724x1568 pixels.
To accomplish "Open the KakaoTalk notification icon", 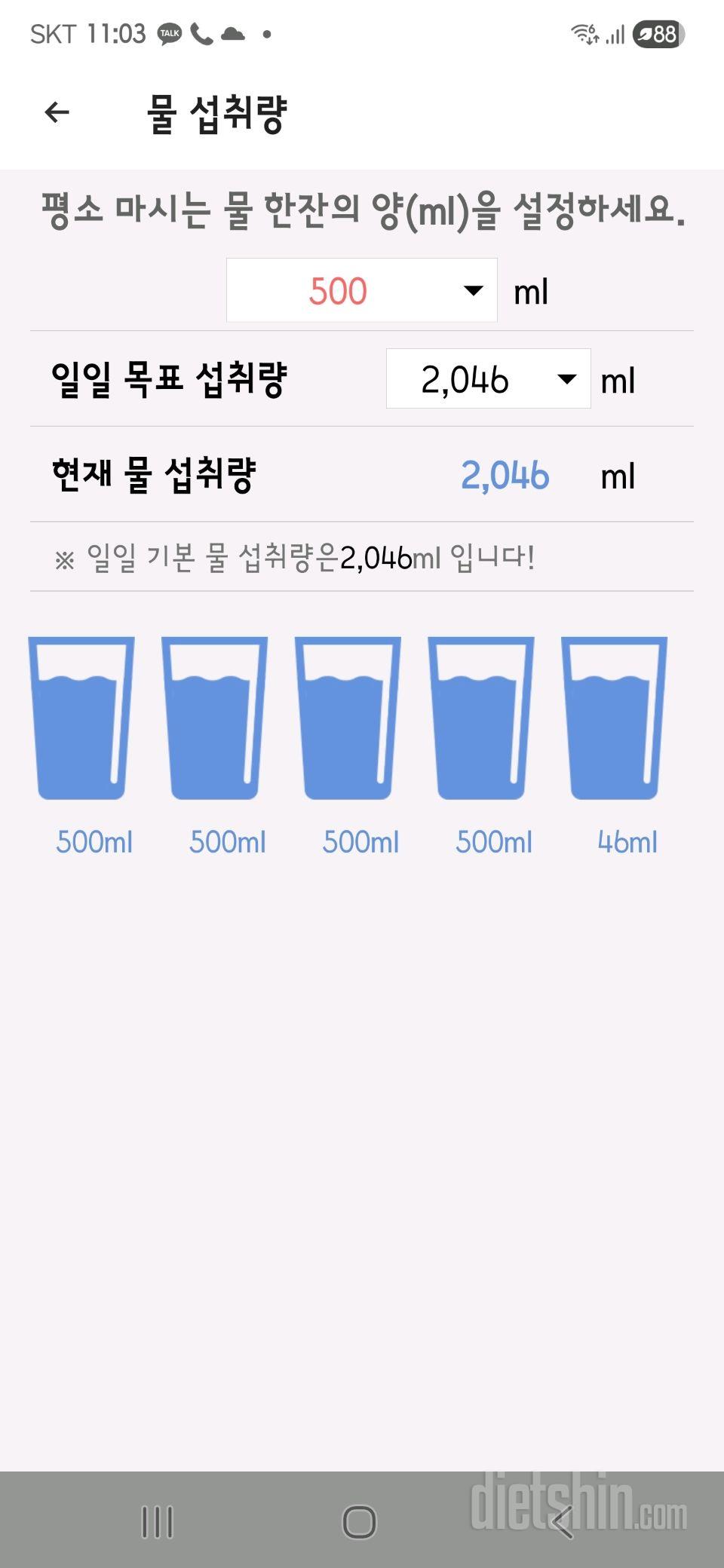I will click(x=169, y=32).
